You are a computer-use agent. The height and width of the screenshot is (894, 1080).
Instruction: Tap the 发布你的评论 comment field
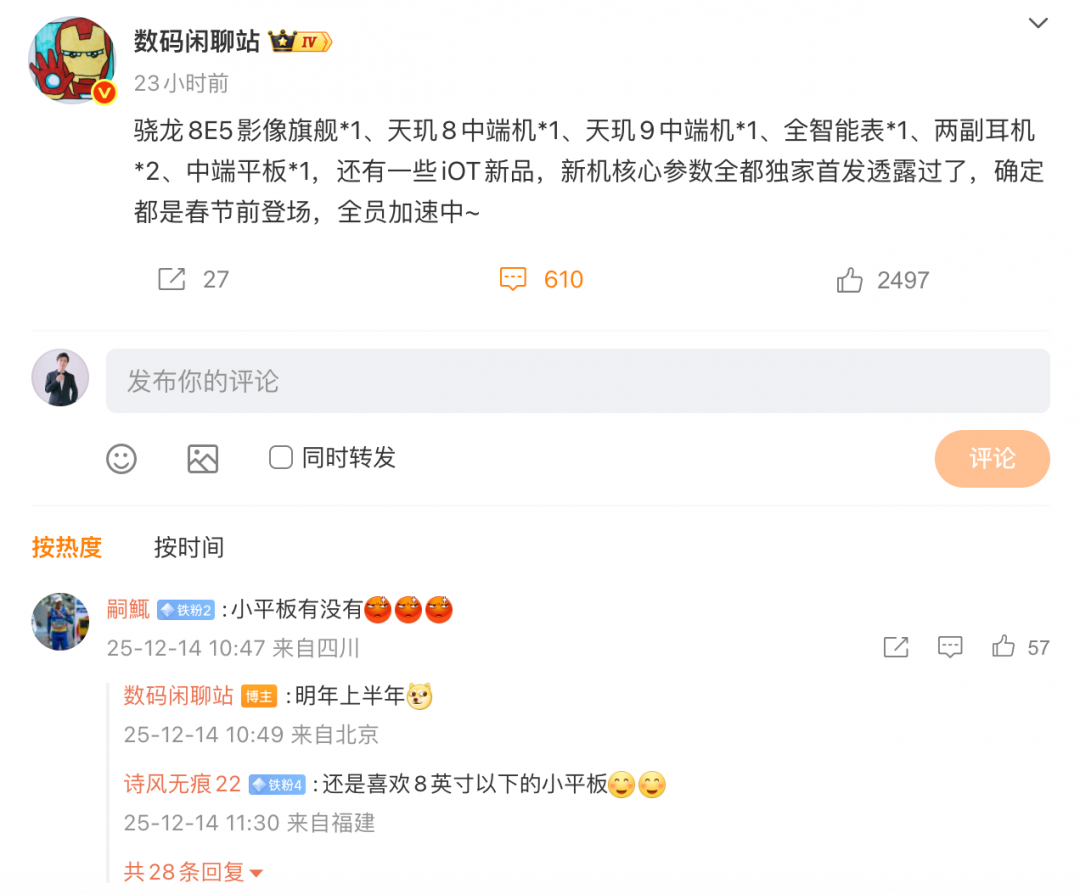[577, 381]
